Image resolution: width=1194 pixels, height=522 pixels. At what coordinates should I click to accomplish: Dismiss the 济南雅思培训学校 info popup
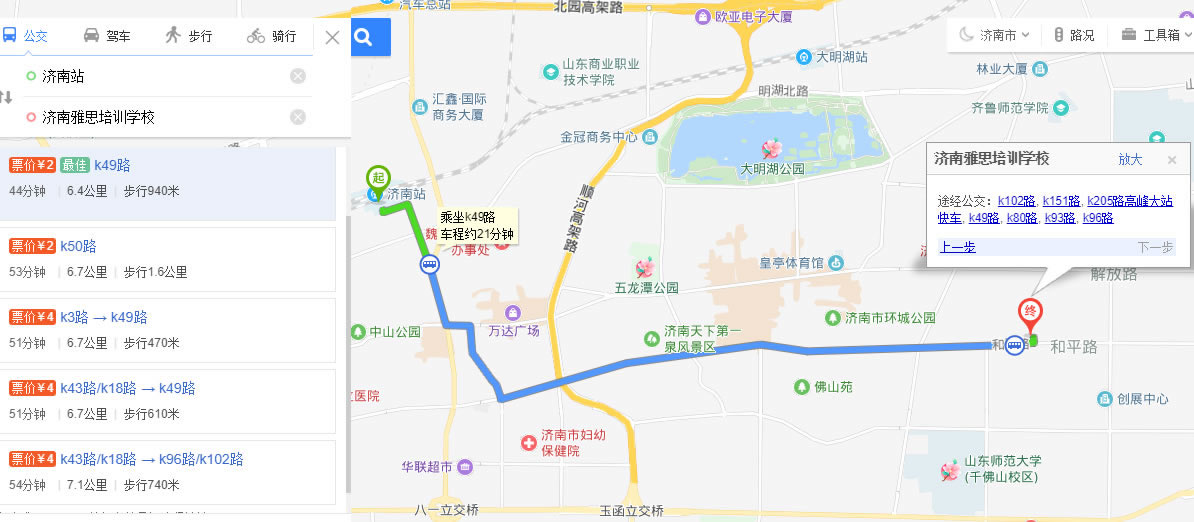1172,160
